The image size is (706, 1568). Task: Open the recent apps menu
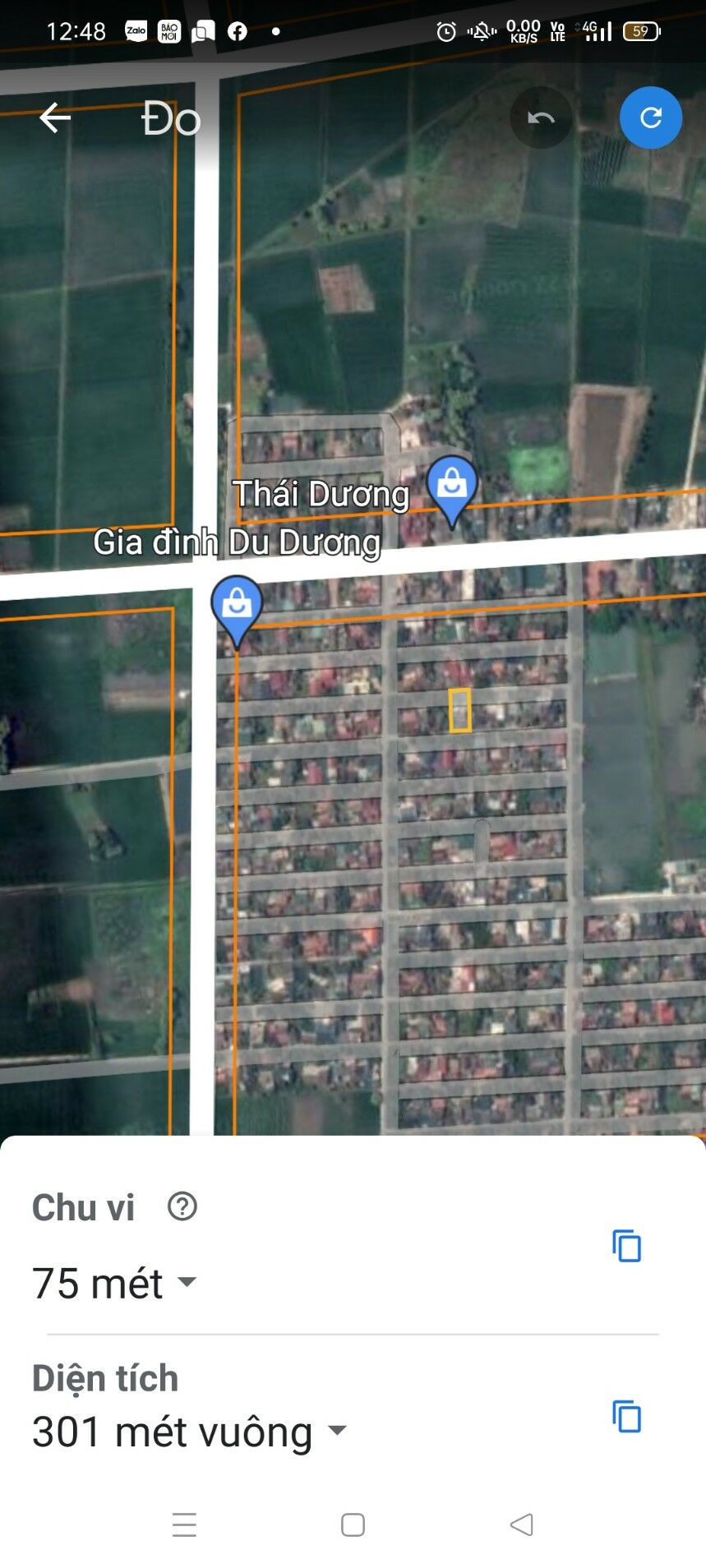coord(184,1524)
